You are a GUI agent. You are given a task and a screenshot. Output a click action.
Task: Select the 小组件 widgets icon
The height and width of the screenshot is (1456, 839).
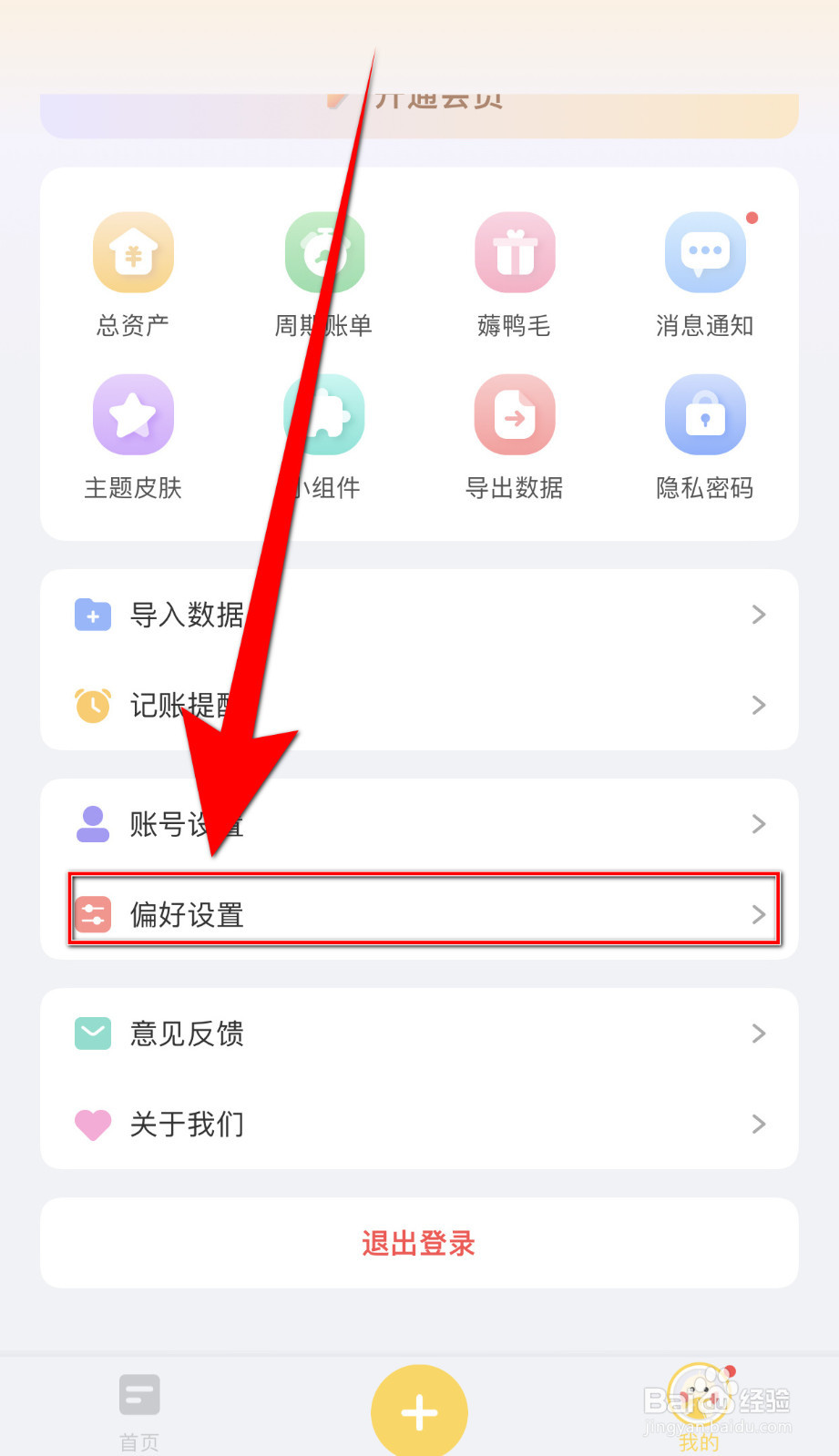[x=324, y=414]
